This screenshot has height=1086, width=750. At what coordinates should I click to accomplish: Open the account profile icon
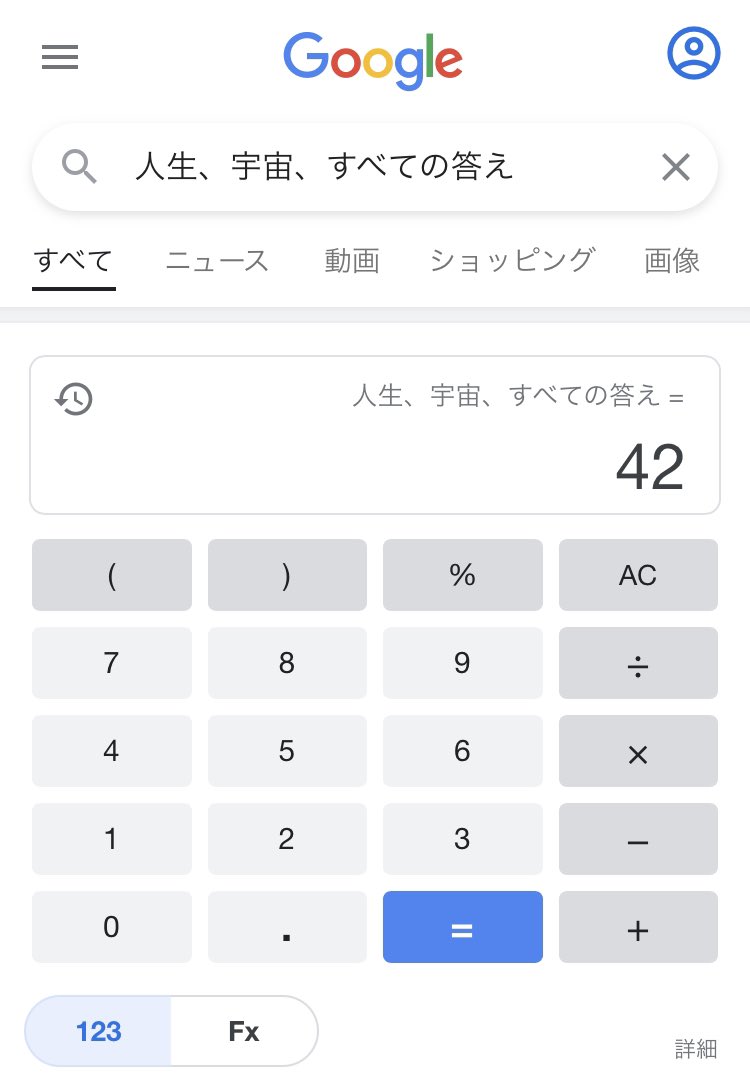coord(693,55)
